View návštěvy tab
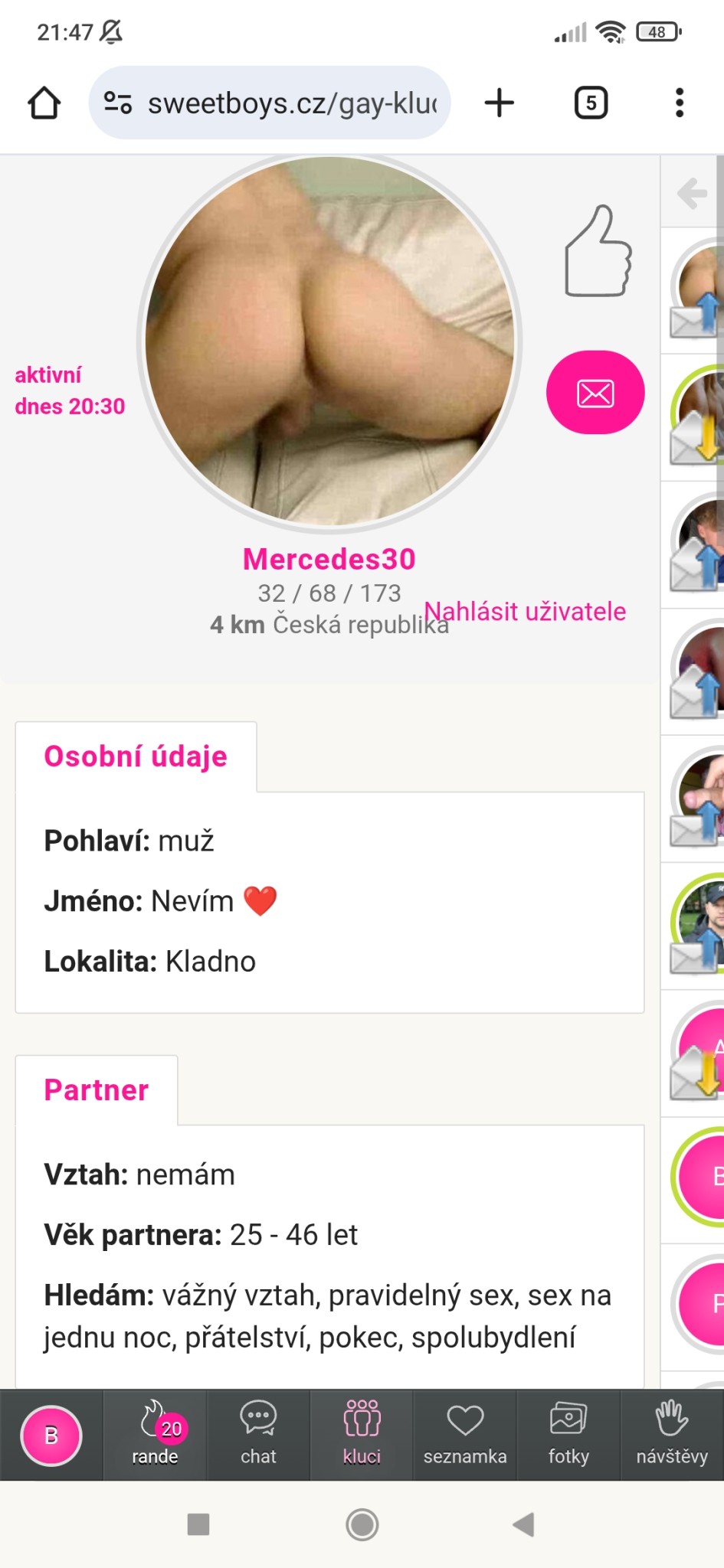This screenshot has width=724, height=1568. 672,1434
